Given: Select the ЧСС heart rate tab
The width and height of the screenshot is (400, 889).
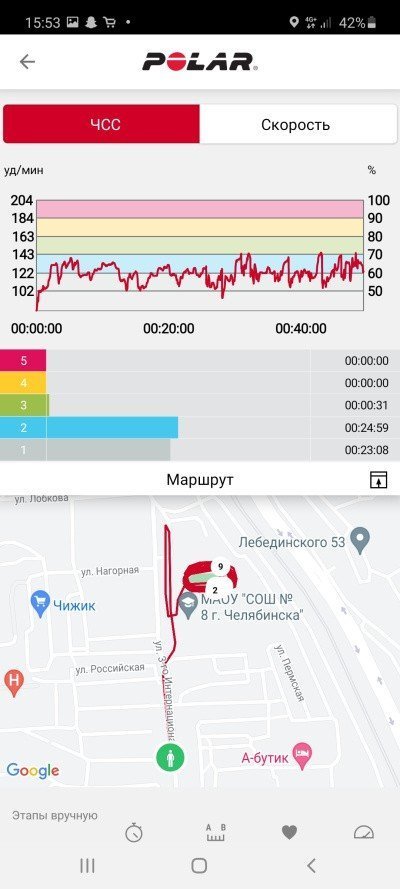Looking at the screenshot, I should pos(101,124).
